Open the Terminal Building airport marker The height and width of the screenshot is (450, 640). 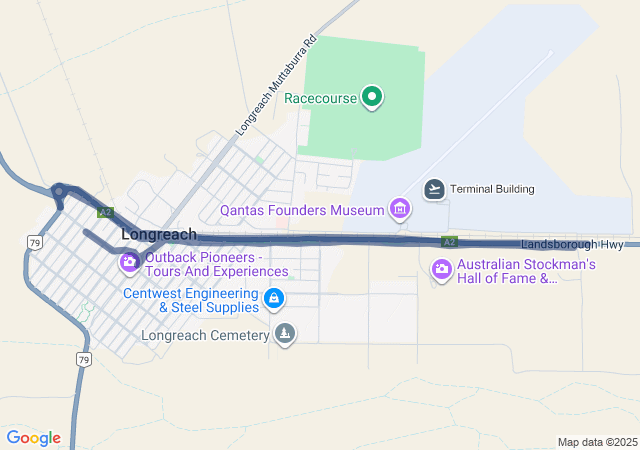(435, 189)
